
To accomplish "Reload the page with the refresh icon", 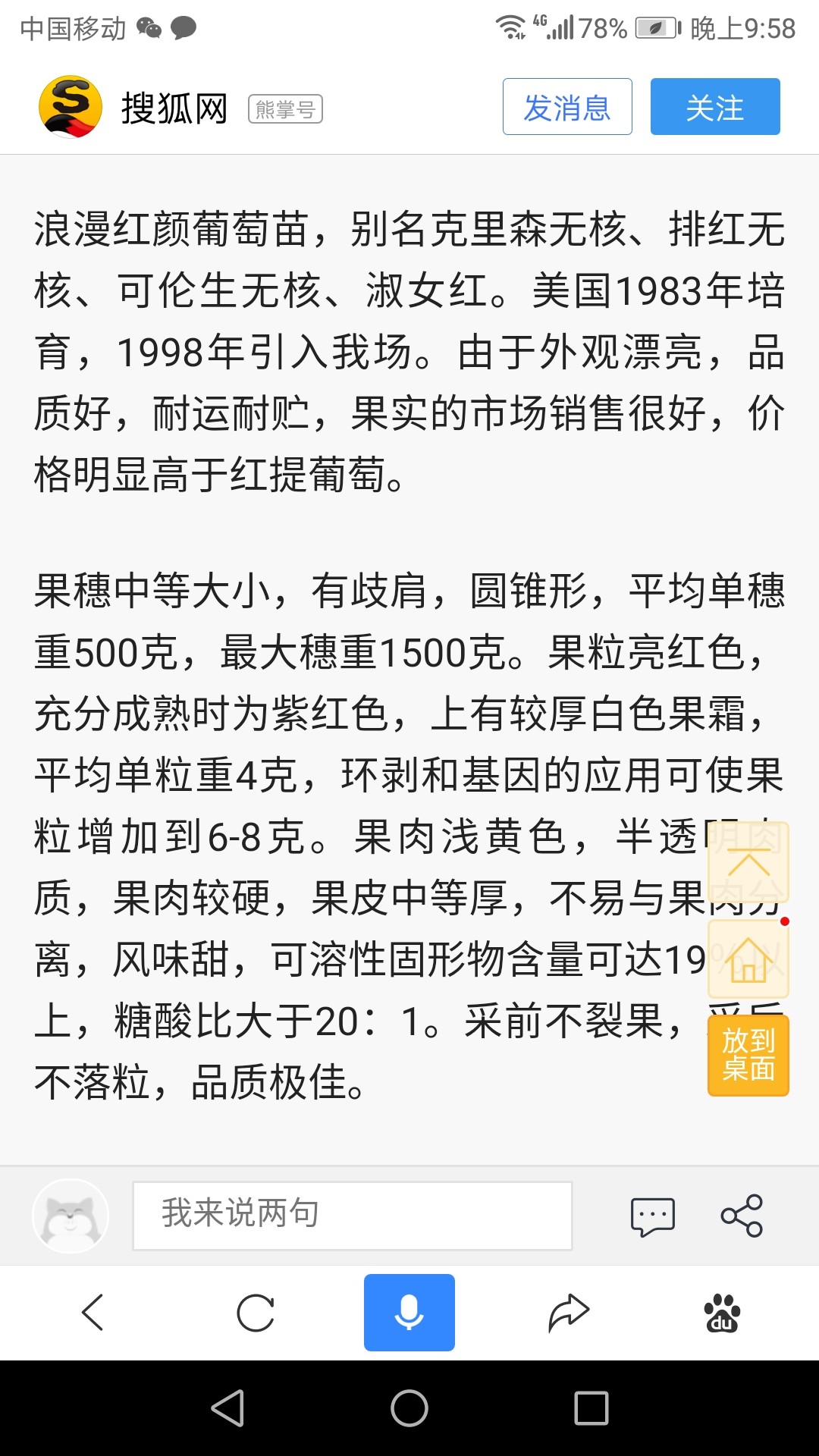I will [x=256, y=1313].
